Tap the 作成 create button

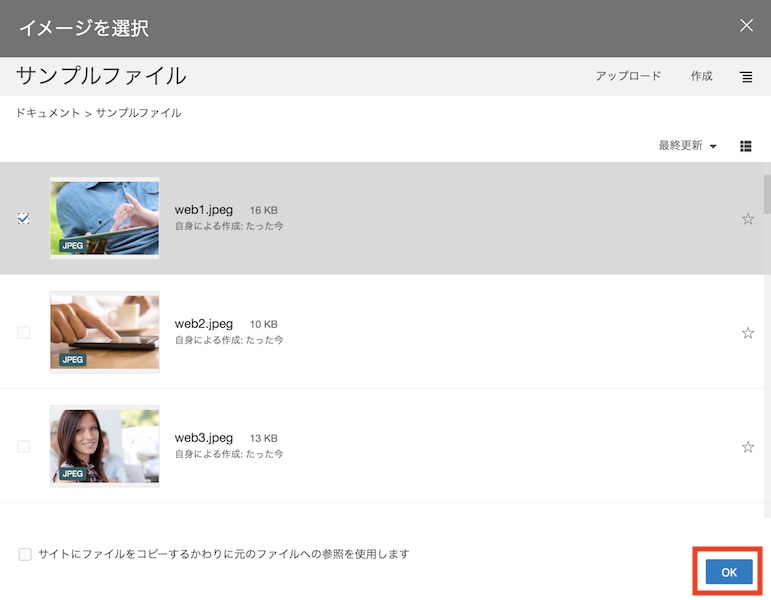(x=701, y=76)
